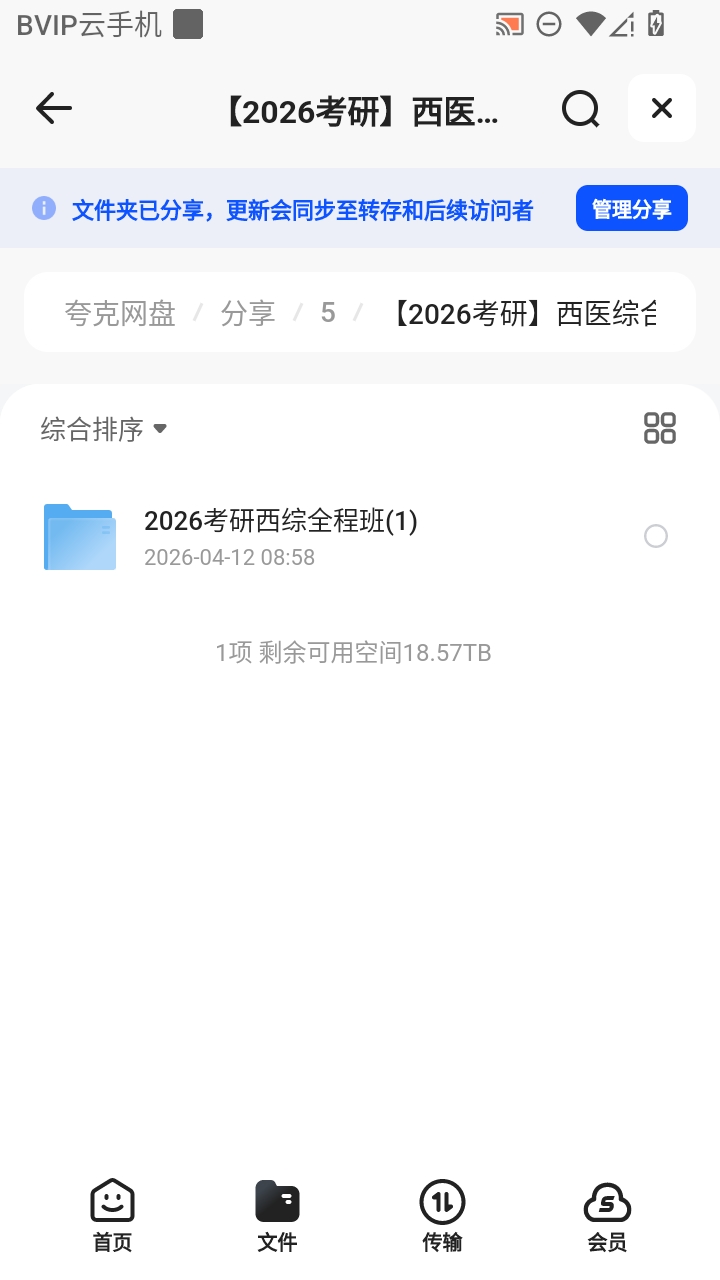Change sorting via 综合排序 dropdown
This screenshot has width=720, height=1280.
pos(103,429)
